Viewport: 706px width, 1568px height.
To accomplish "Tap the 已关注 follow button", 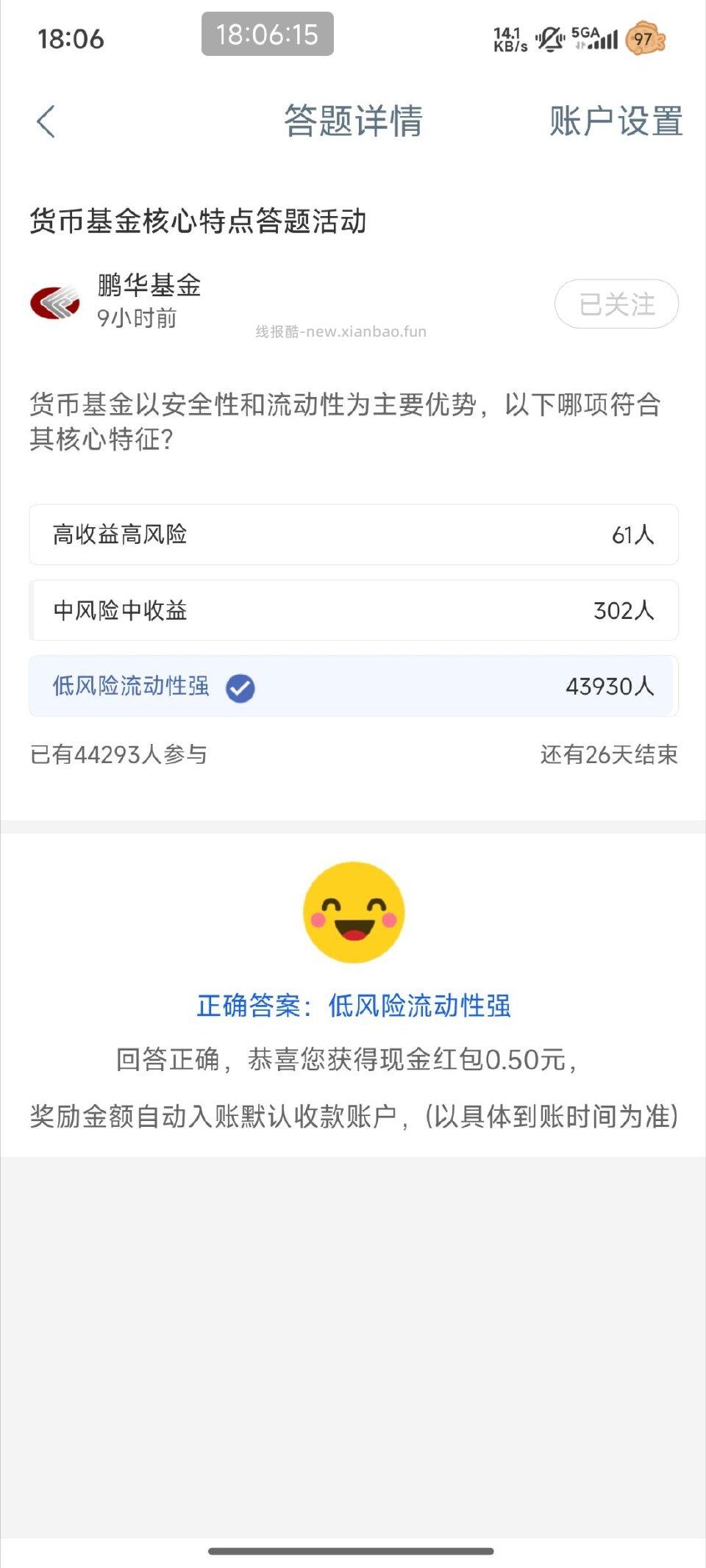I will click(616, 304).
